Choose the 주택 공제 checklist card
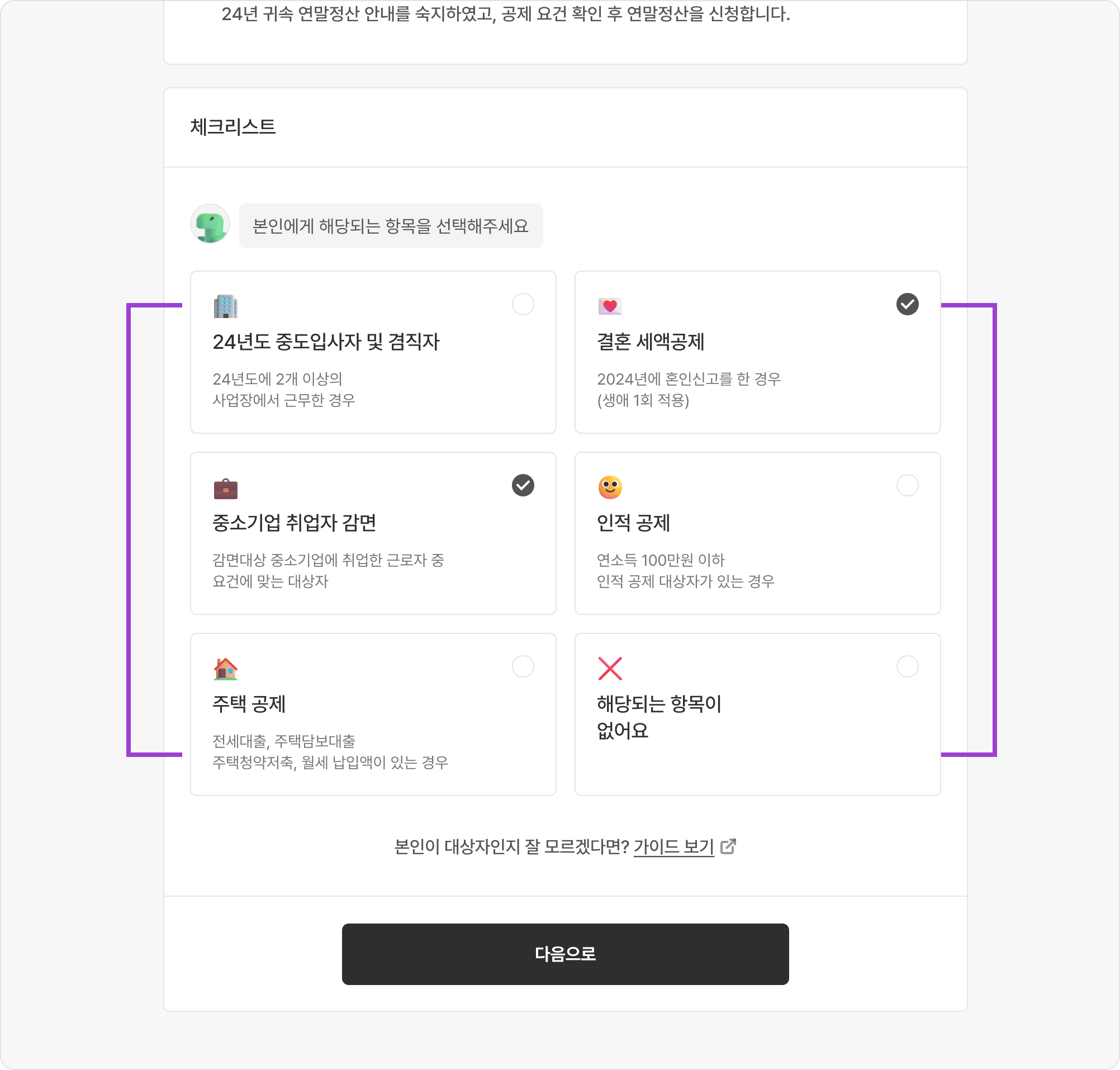 point(373,714)
